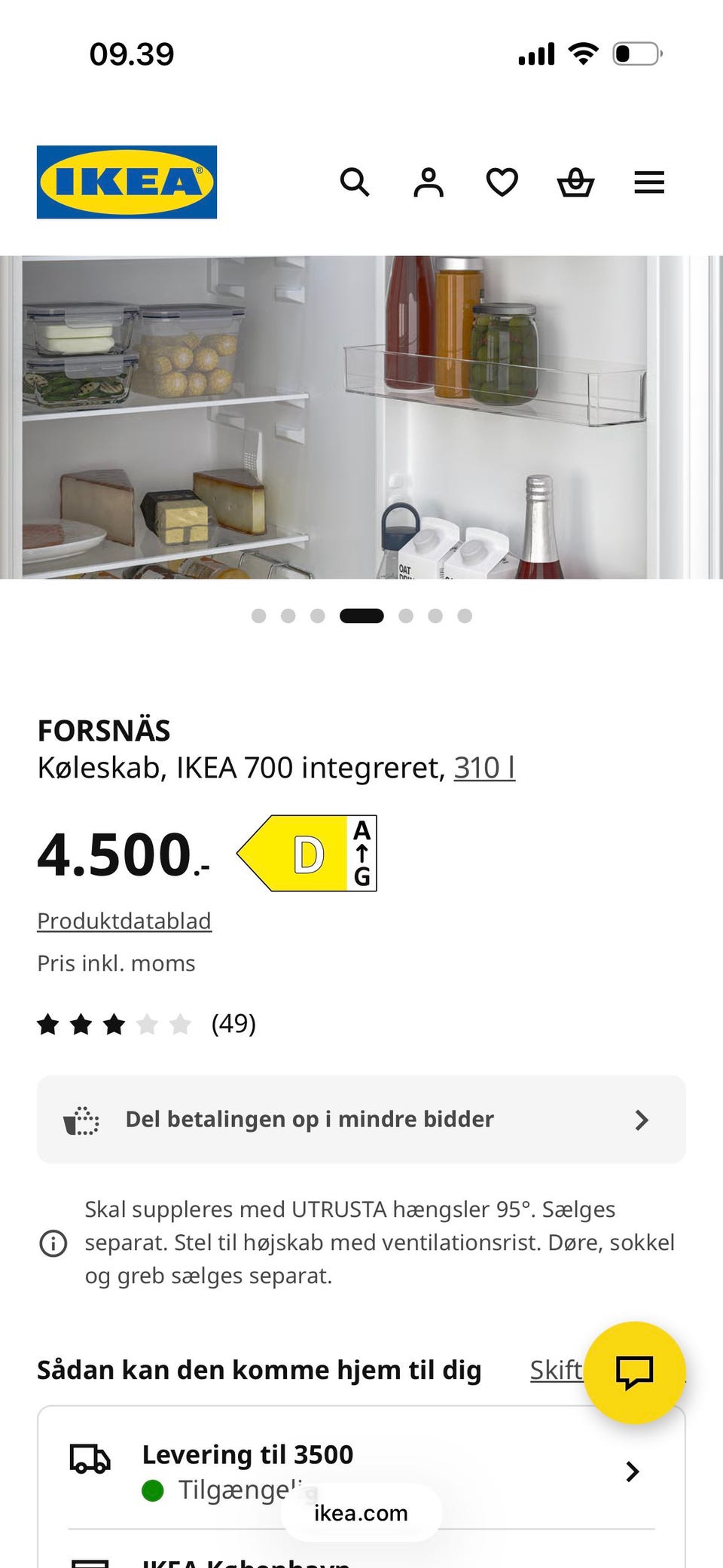This screenshot has width=723, height=1568.
Task: Click the IKEA logo
Action: click(x=126, y=182)
